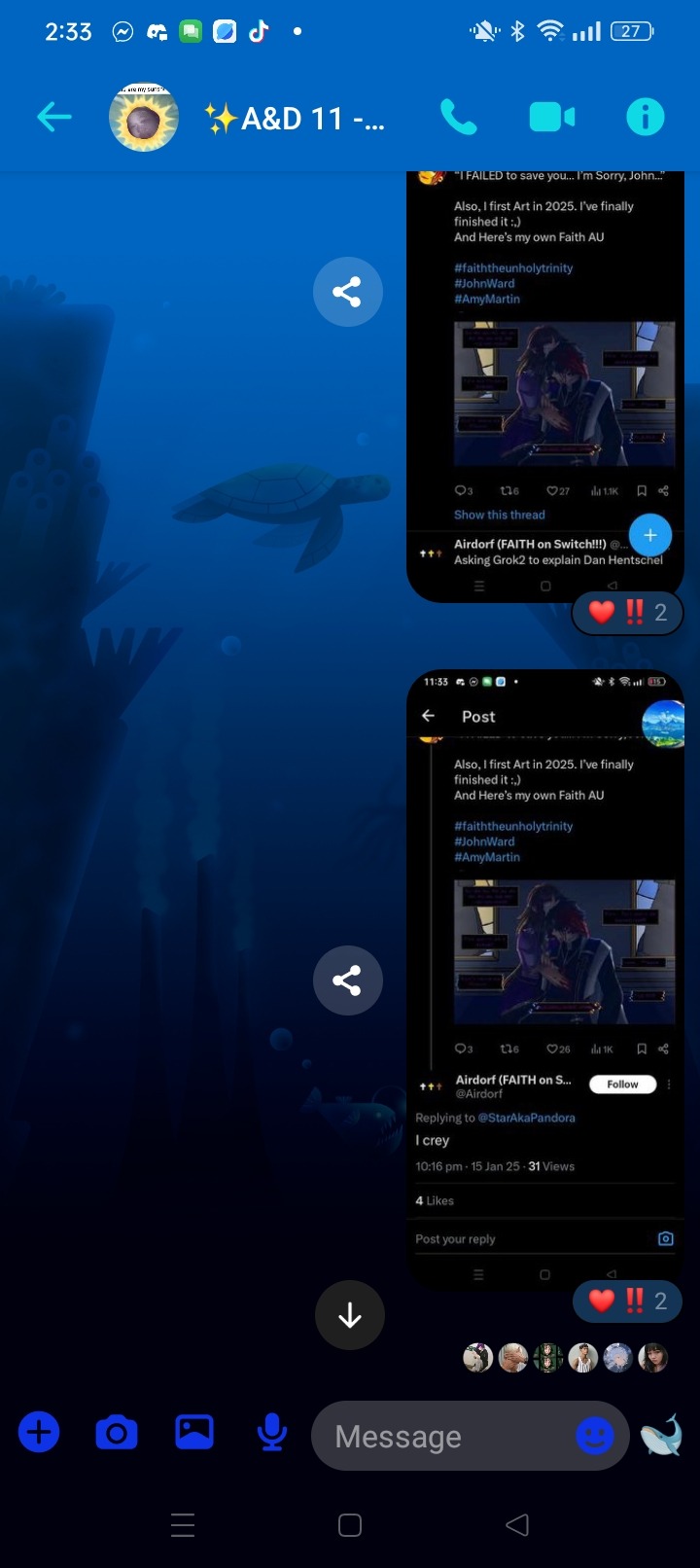The width and height of the screenshot is (700, 1568).
Task: Start a voice call with the group
Action: click(458, 118)
